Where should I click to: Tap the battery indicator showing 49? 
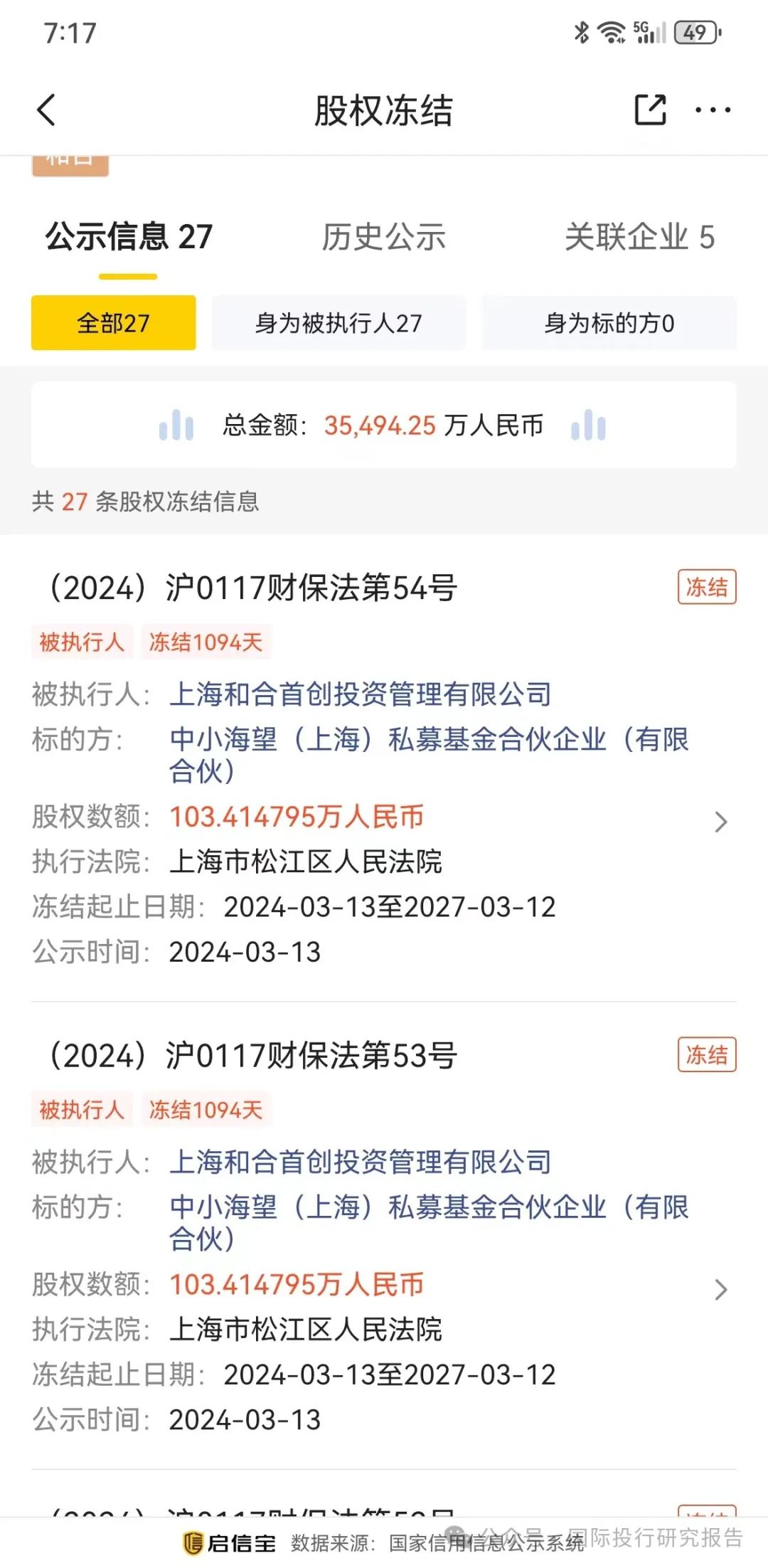click(x=695, y=32)
